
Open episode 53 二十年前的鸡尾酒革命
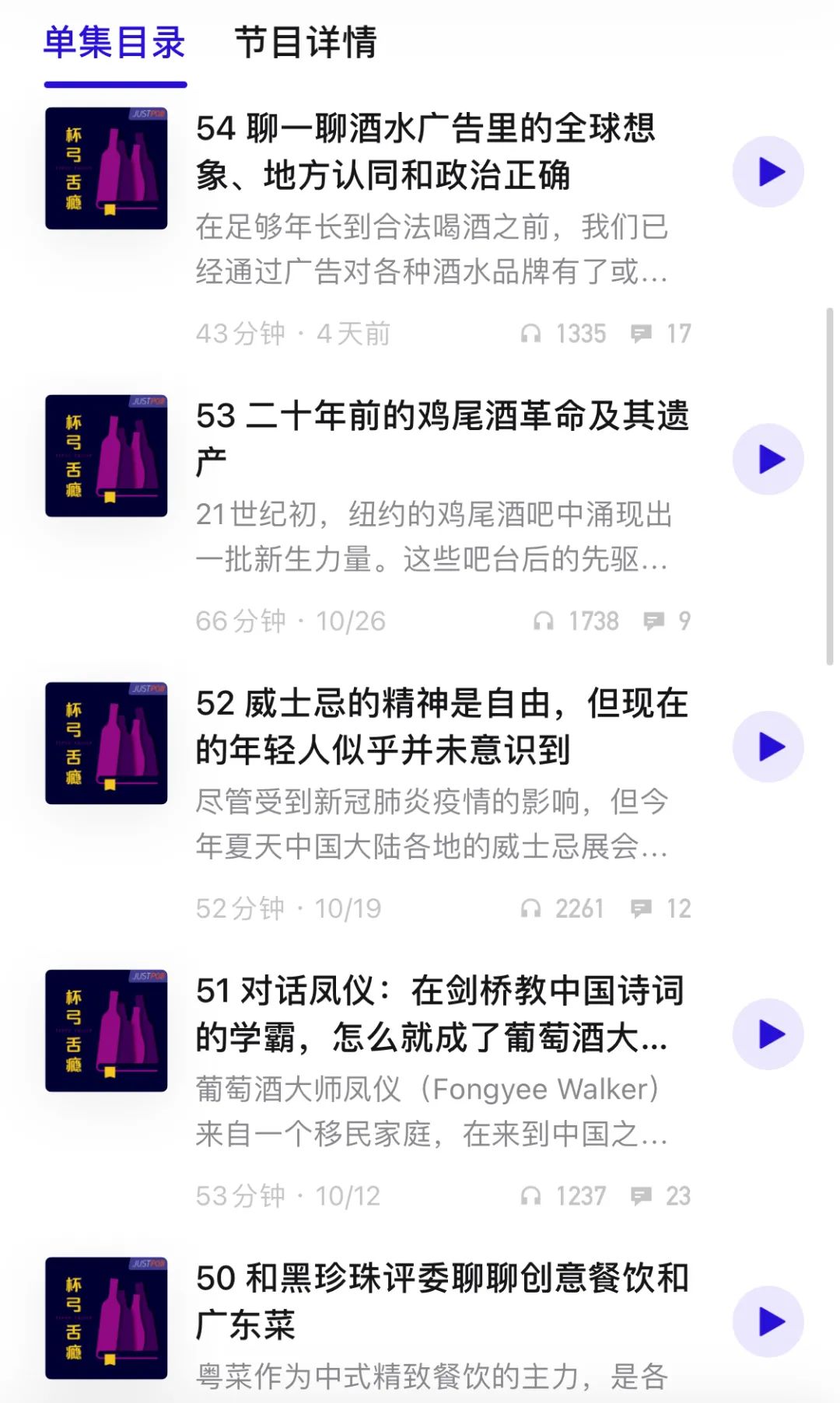442,439
